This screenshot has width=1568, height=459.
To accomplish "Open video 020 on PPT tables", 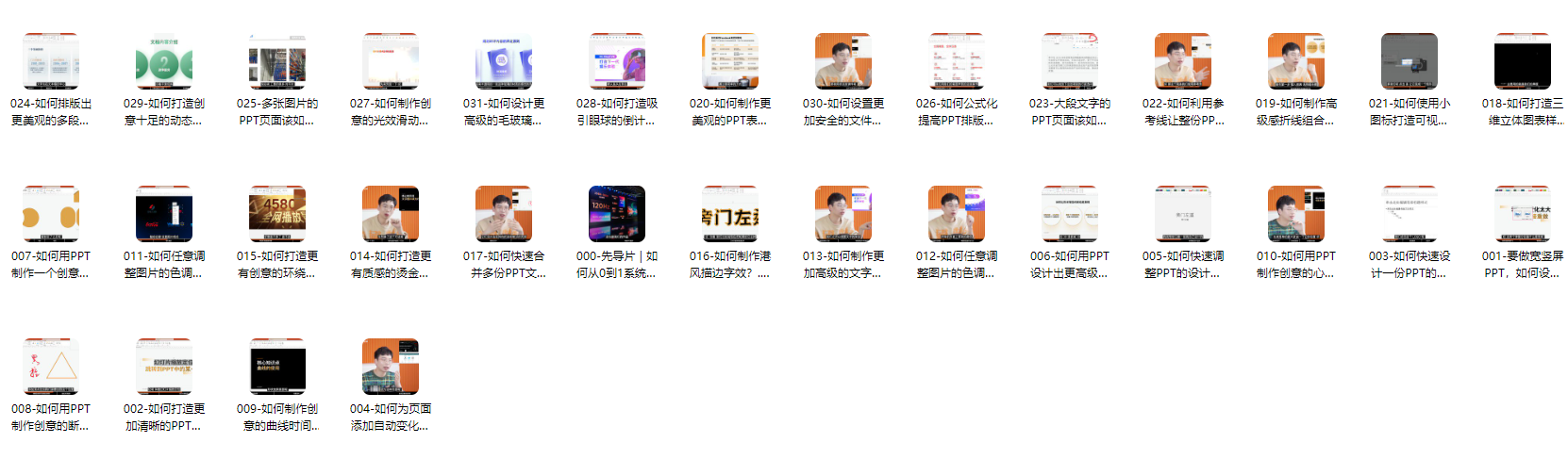I will tap(730, 62).
